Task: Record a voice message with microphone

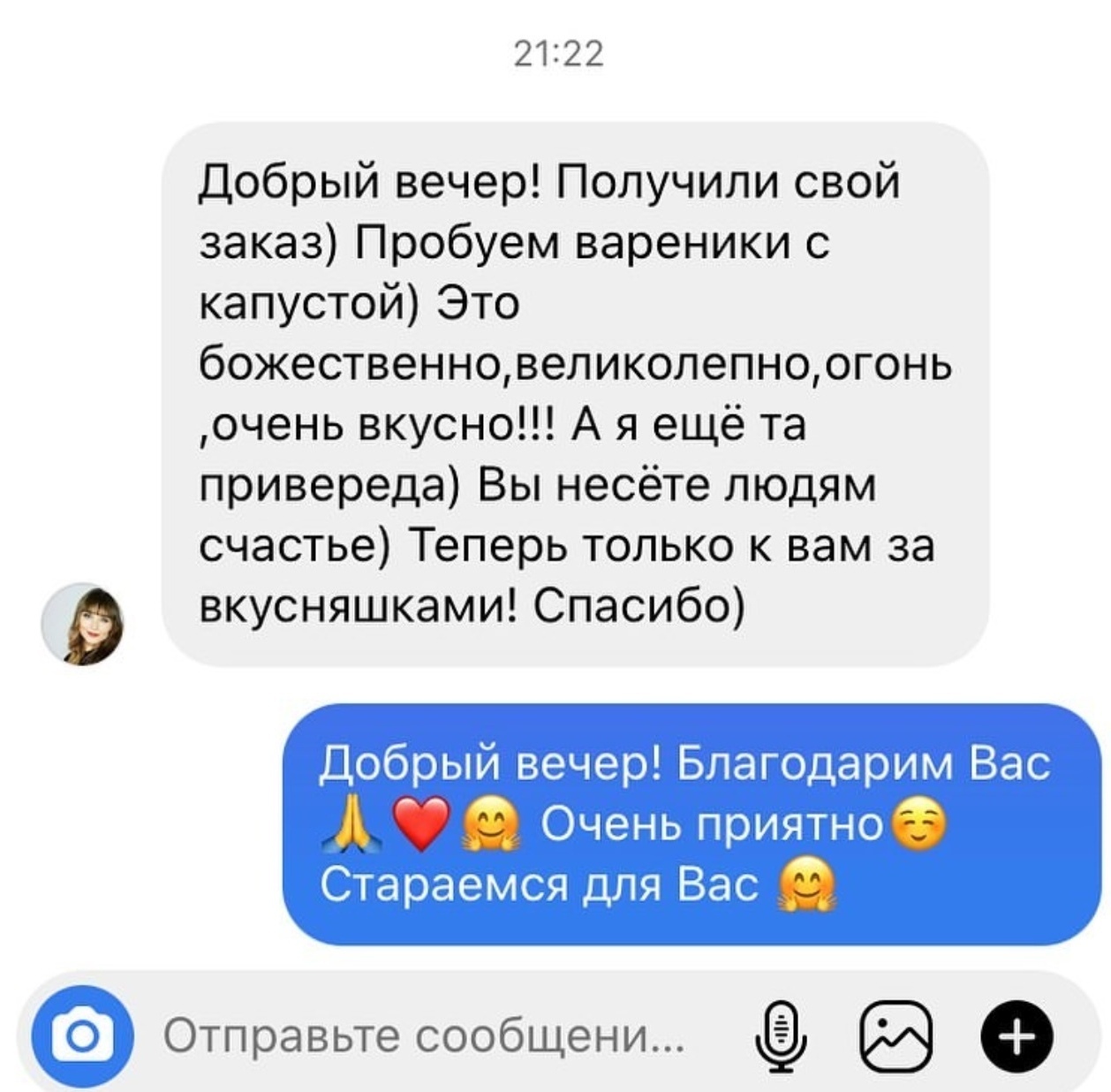Action: (x=781, y=1036)
